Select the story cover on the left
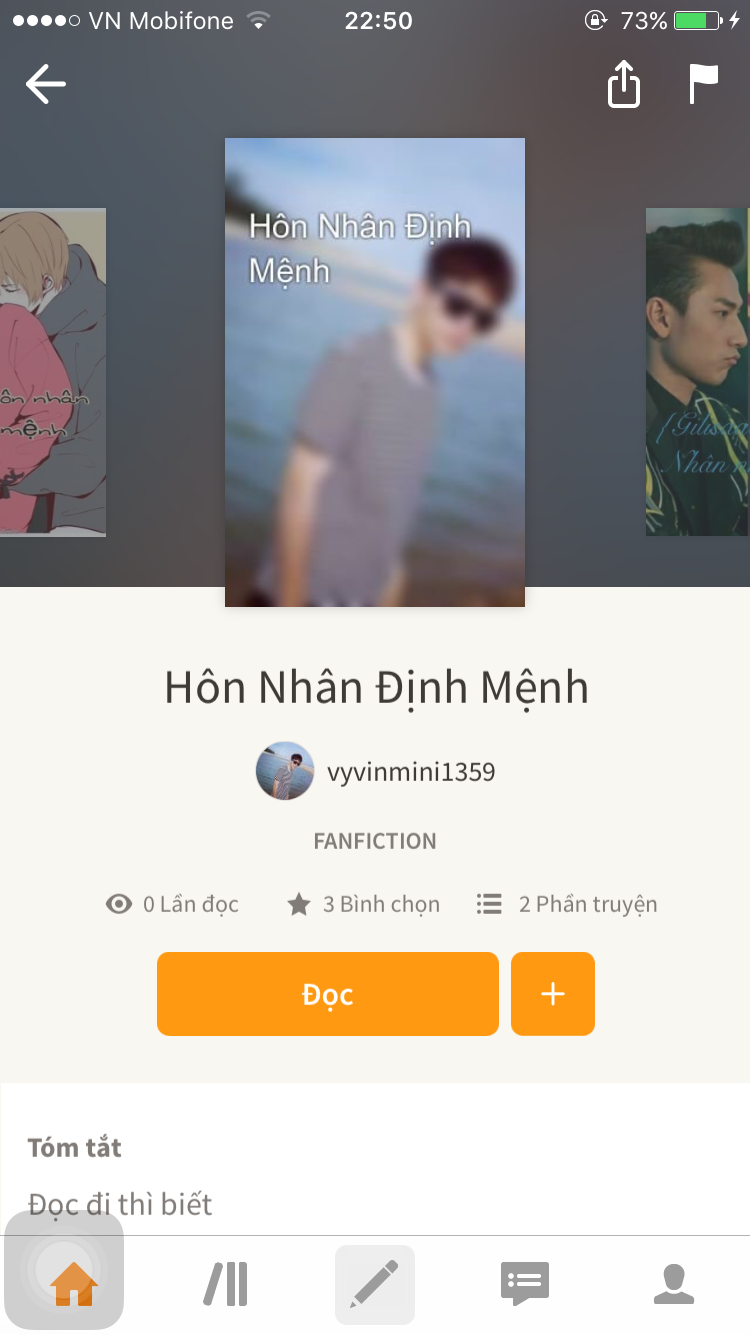This screenshot has height=1334, width=750. click(x=52, y=372)
